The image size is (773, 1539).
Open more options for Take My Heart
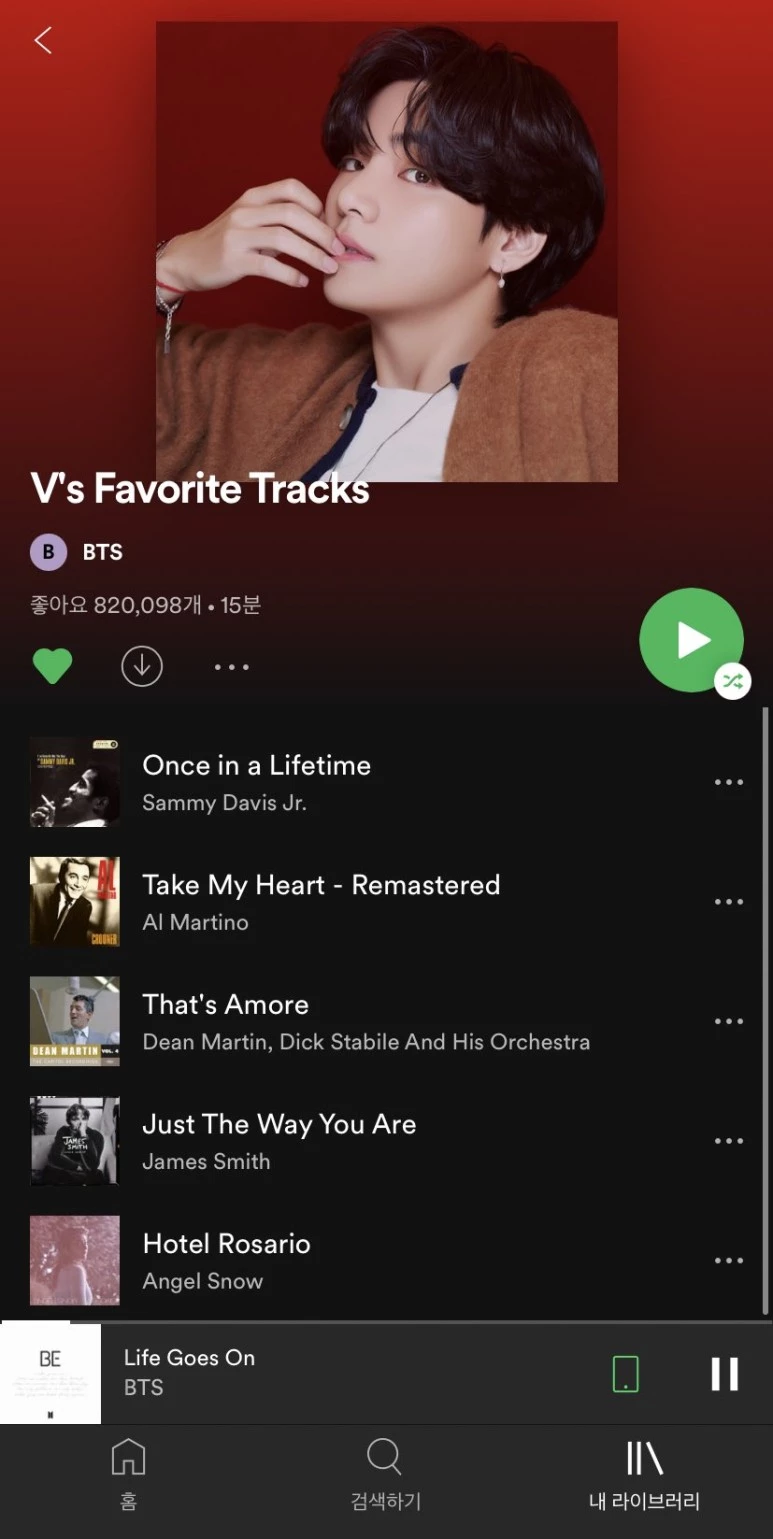(x=728, y=902)
